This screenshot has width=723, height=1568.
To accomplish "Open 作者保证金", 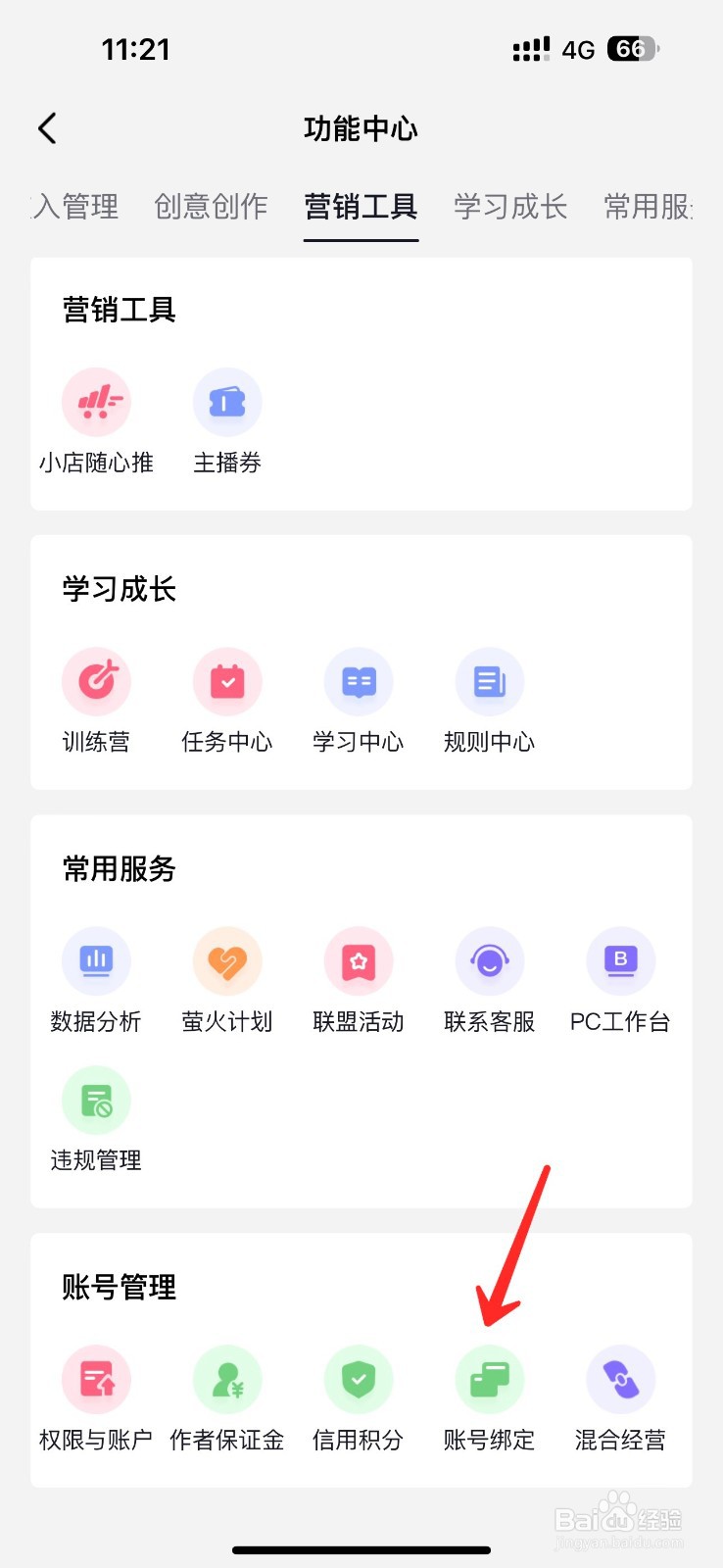I will click(x=227, y=1399).
